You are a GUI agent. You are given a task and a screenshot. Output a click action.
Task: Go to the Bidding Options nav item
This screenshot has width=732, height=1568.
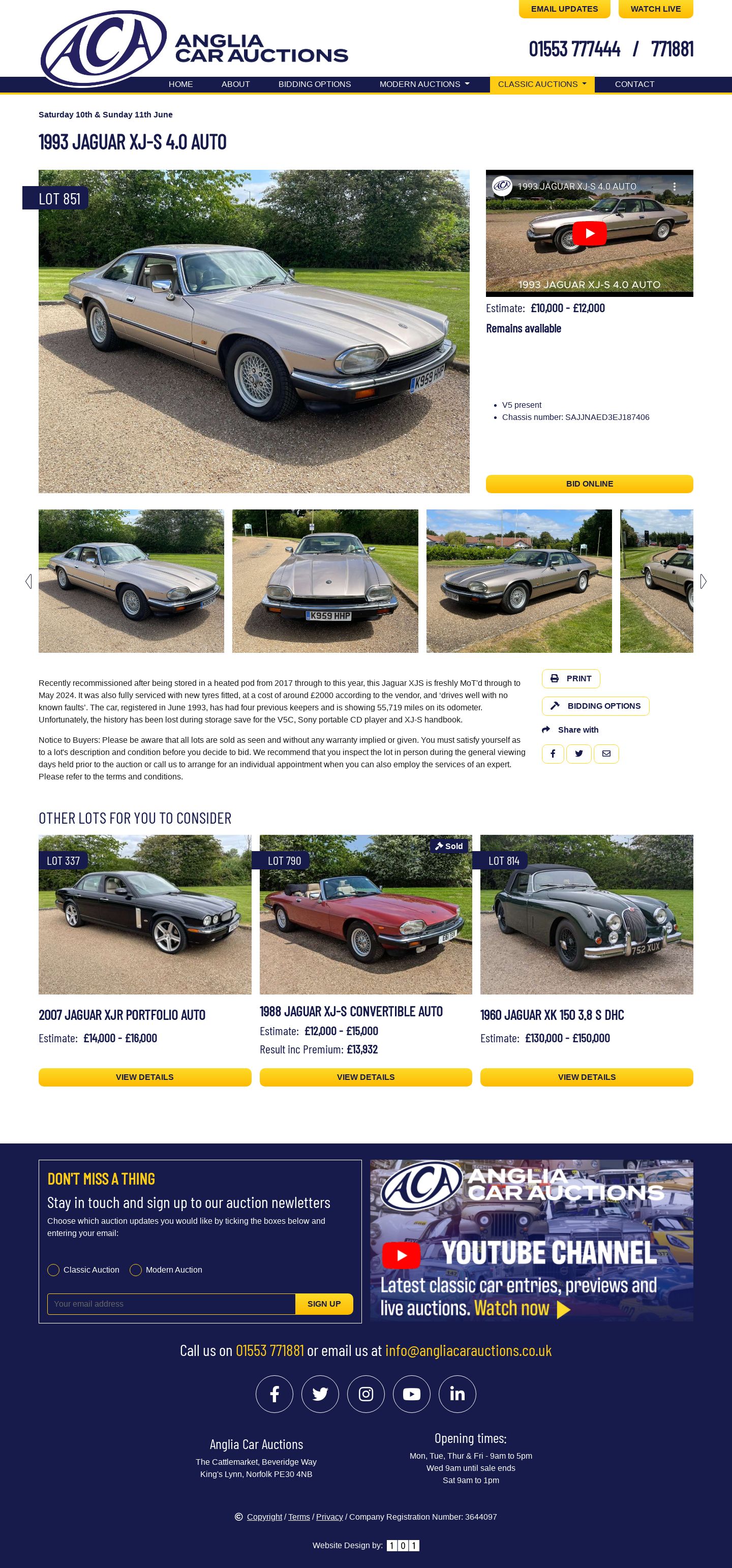tap(314, 84)
